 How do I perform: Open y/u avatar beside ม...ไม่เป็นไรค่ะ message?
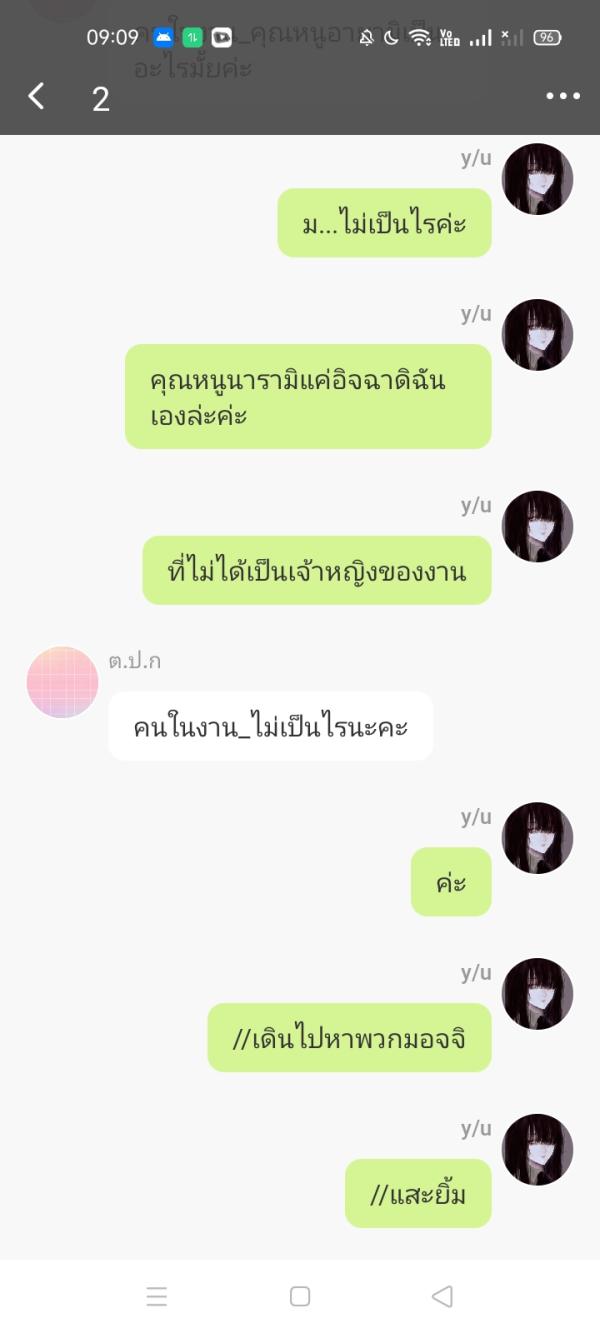[537, 179]
